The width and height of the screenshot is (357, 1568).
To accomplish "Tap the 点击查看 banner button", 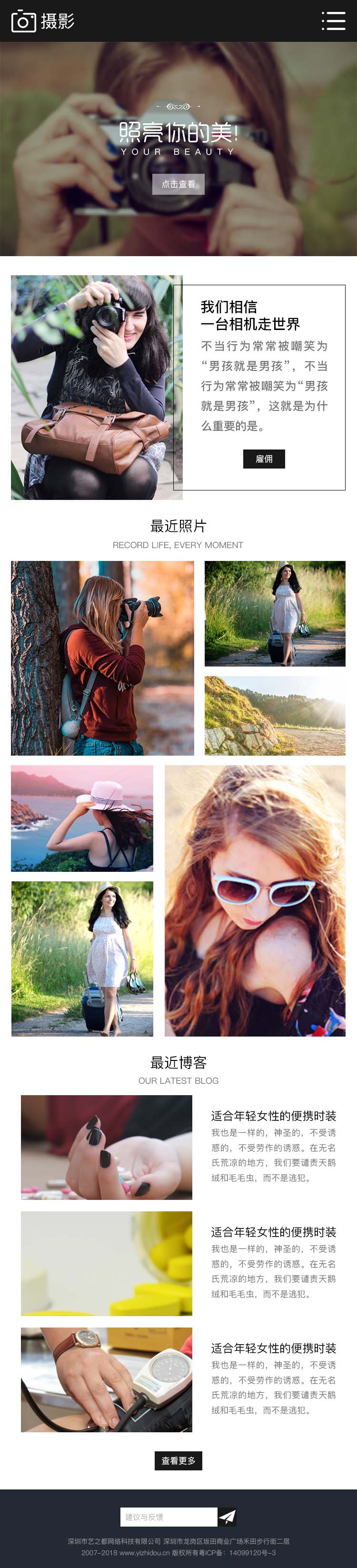I will click(178, 184).
